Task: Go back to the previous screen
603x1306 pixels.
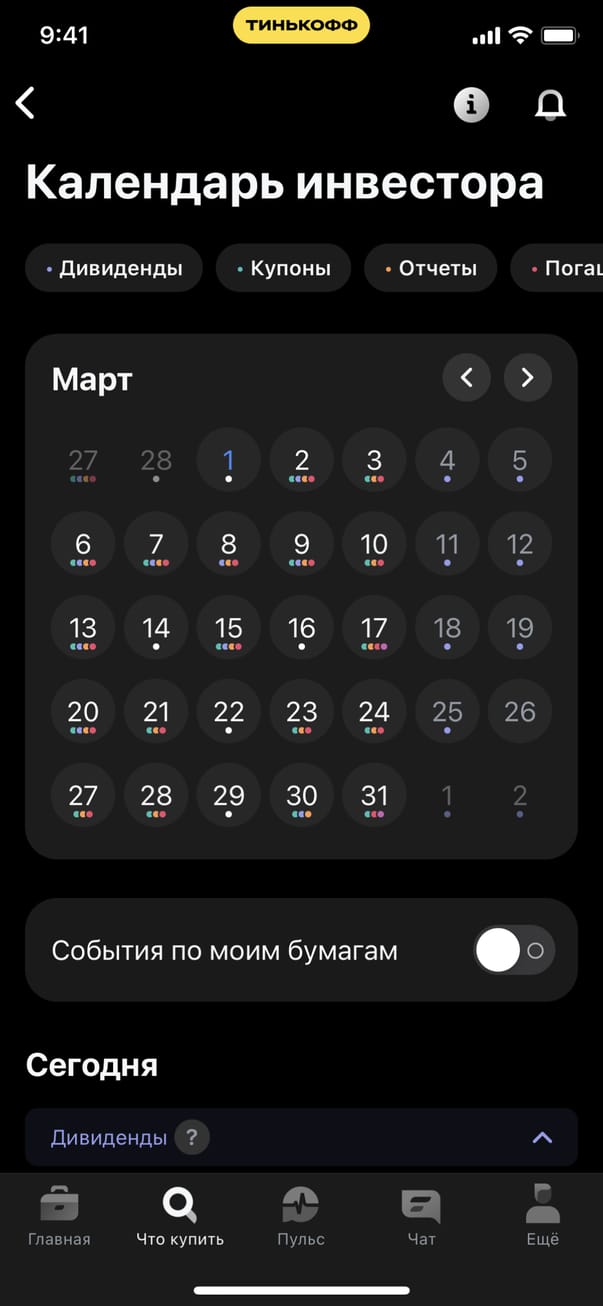Action: click(x=26, y=103)
